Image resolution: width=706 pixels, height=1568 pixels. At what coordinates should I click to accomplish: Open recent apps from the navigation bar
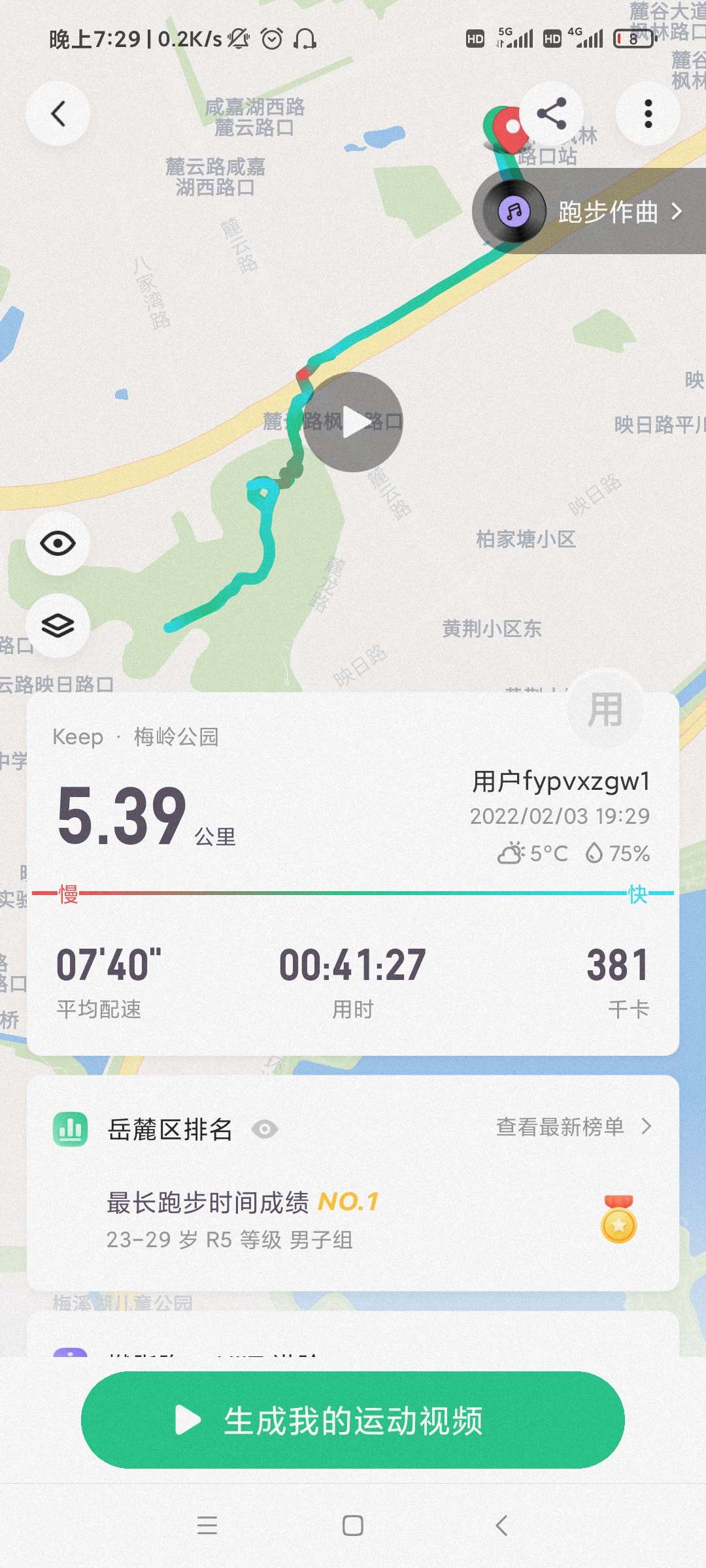click(207, 1526)
